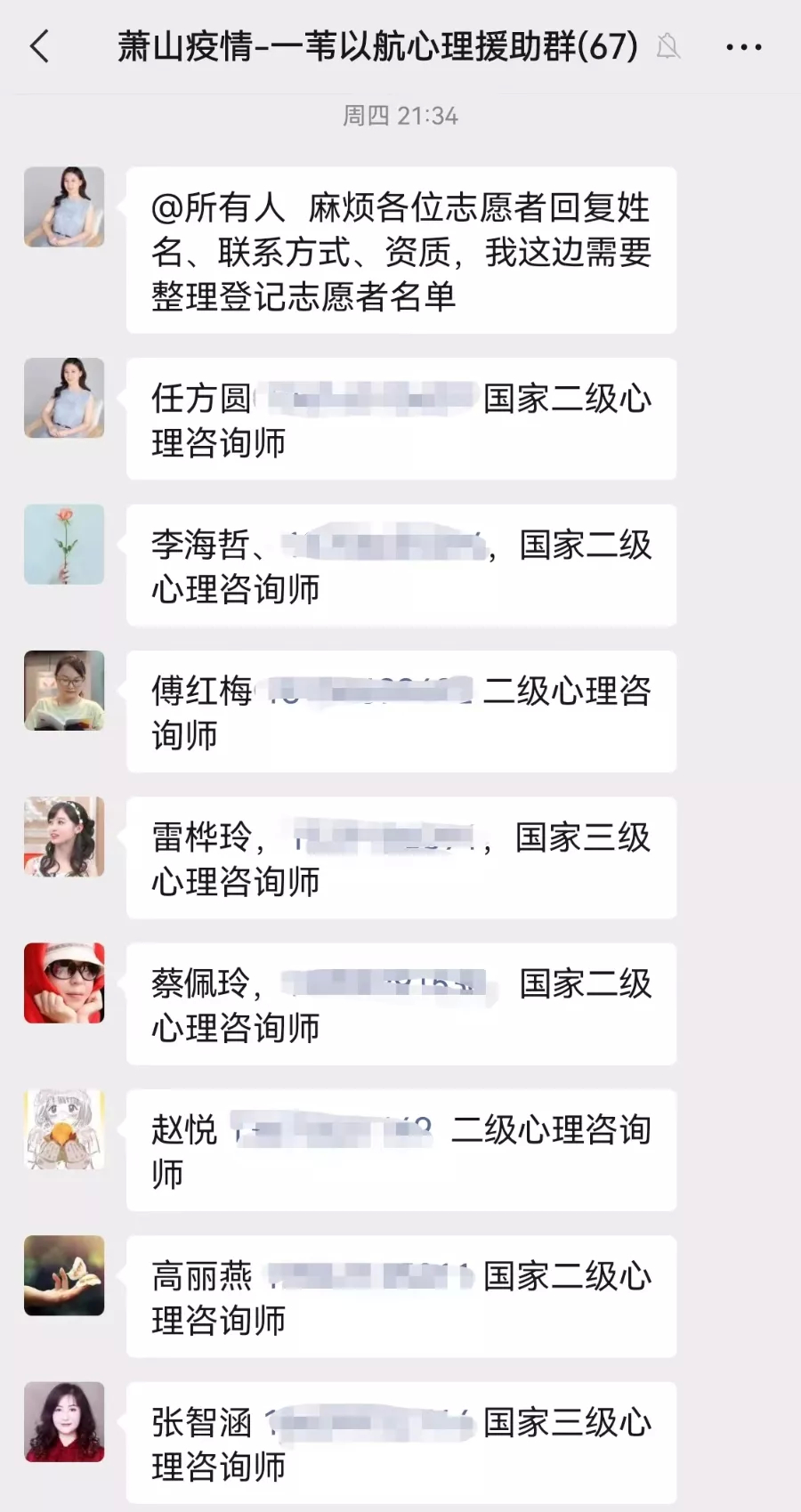Open 雷桦玲's profile avatar
801x1512 pixels.
pyautogui.click(x=64, y=837)
